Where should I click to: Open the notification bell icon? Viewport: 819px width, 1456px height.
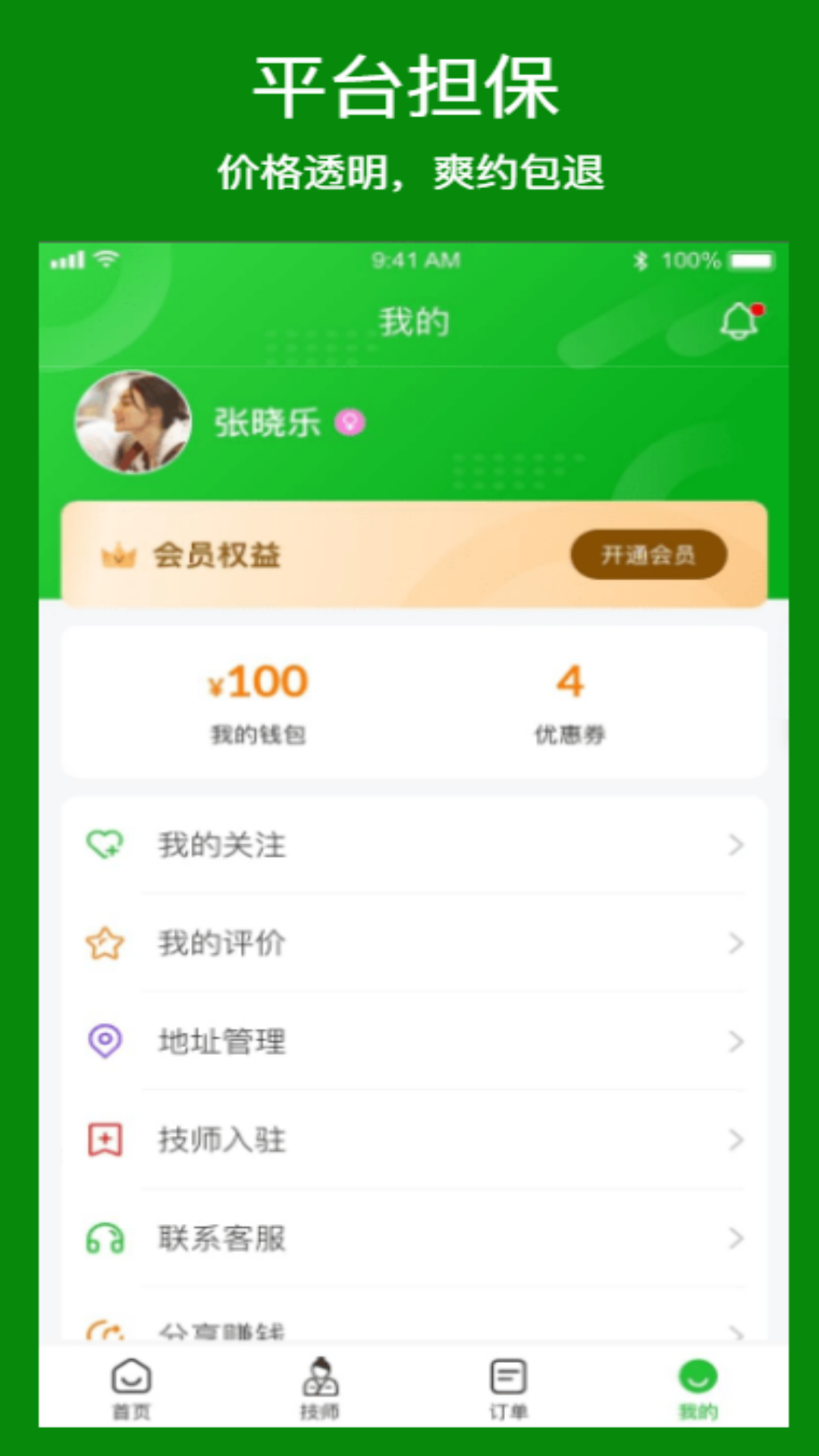tap(739, 322)
